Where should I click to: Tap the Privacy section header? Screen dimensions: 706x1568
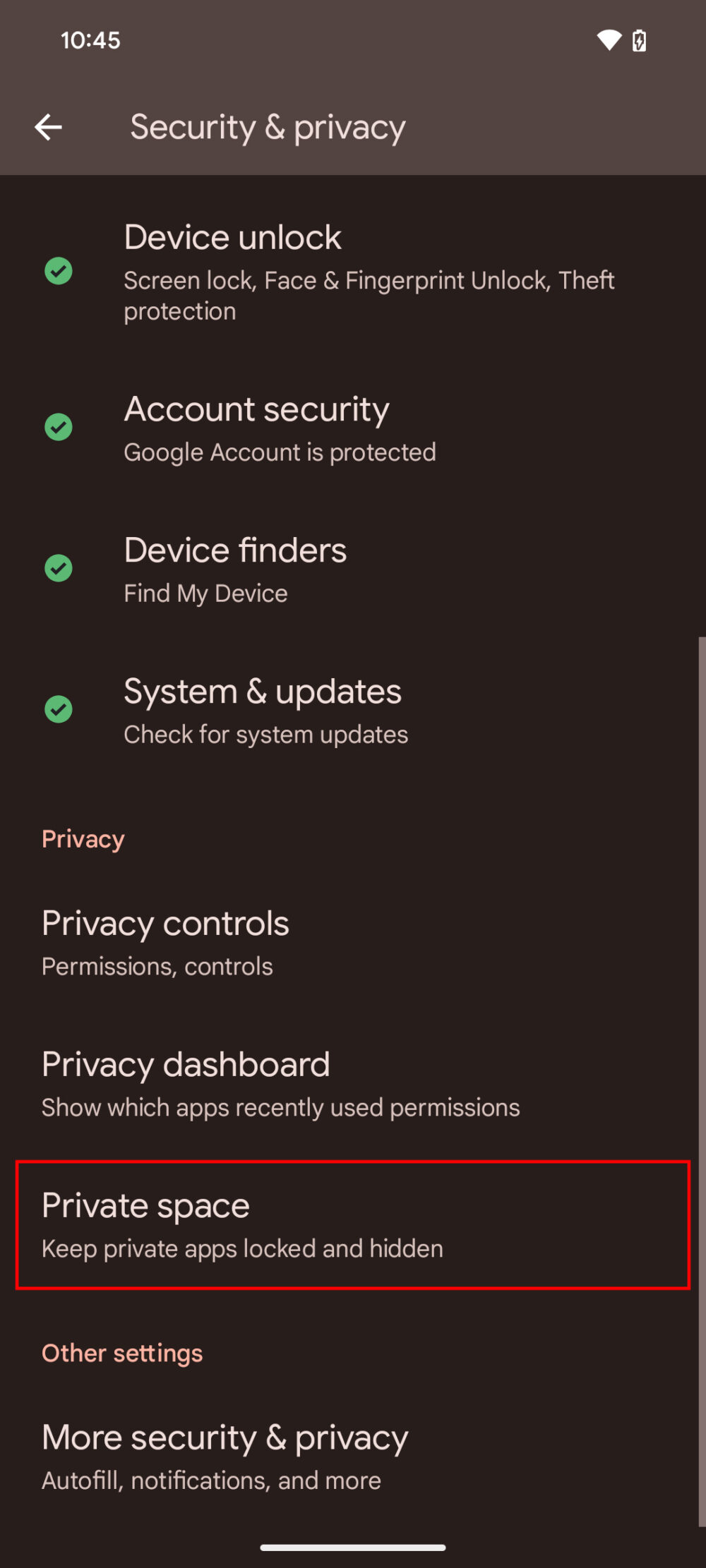point(83,838)
